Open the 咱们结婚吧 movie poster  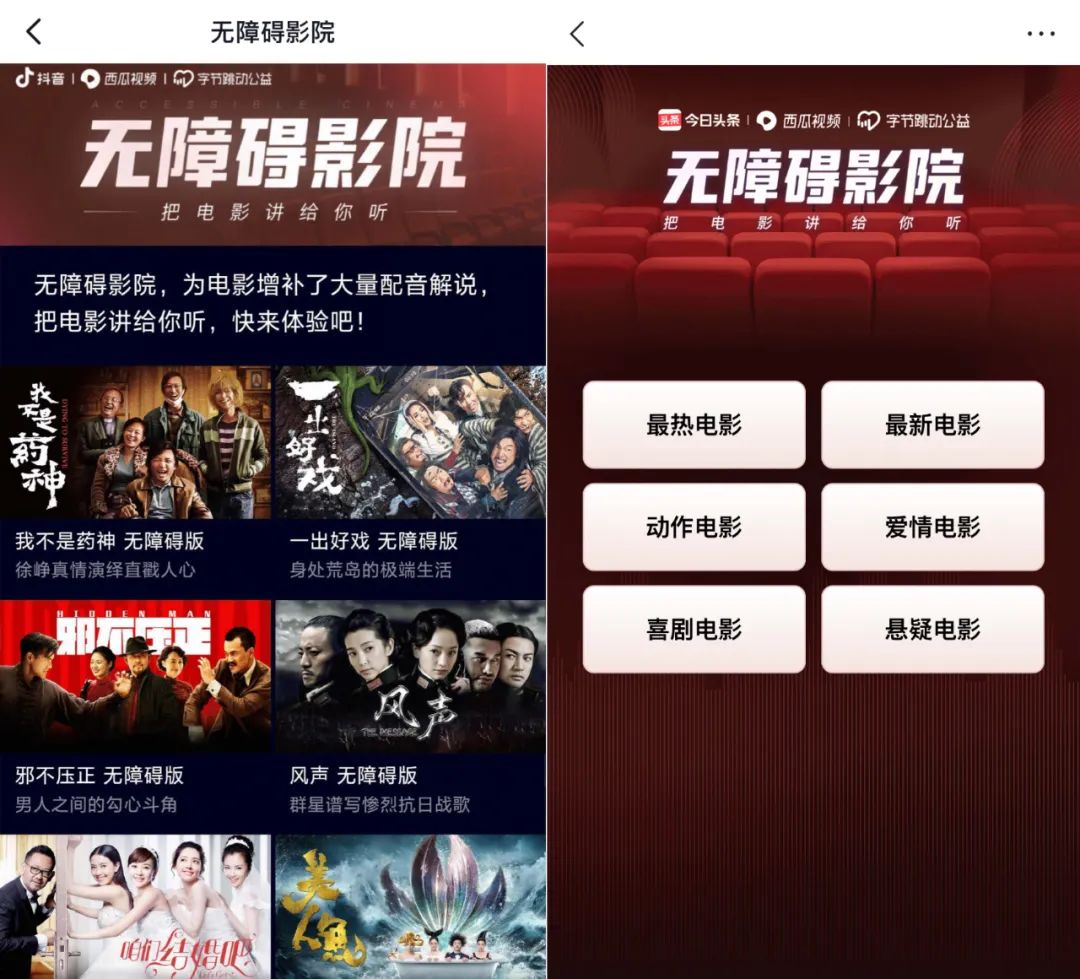click(136, 906)
